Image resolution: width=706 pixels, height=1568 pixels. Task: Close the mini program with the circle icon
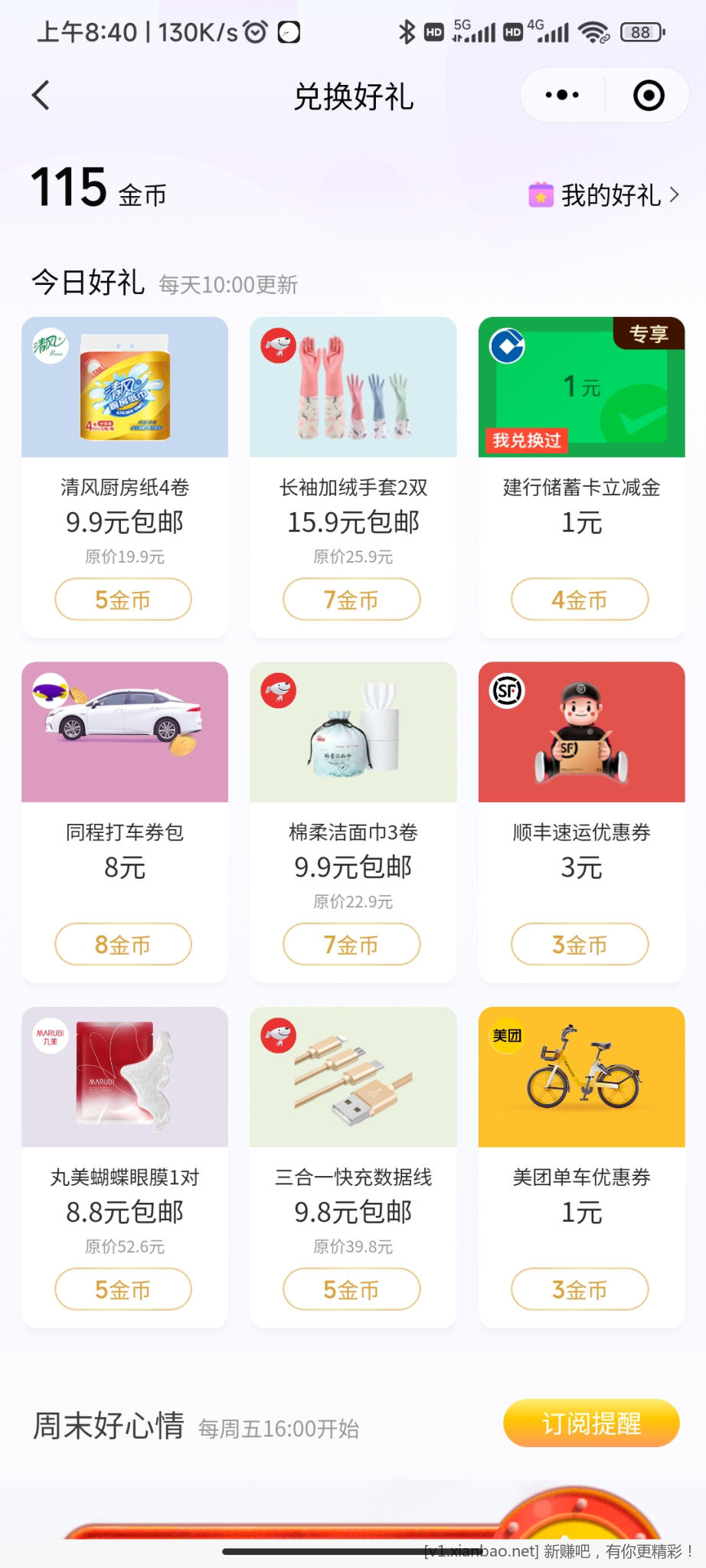649,96
